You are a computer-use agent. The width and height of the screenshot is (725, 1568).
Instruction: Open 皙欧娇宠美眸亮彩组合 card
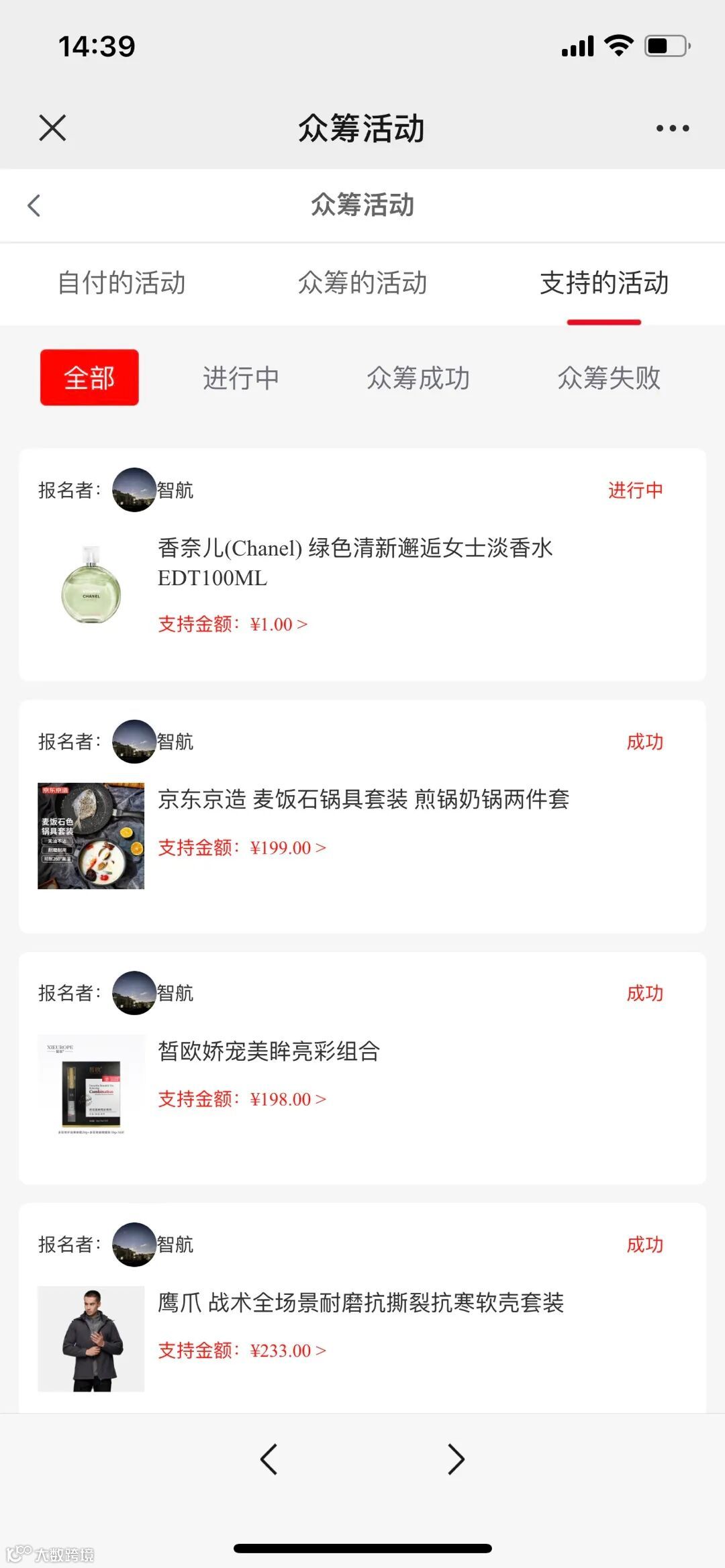coord(269,1051)
